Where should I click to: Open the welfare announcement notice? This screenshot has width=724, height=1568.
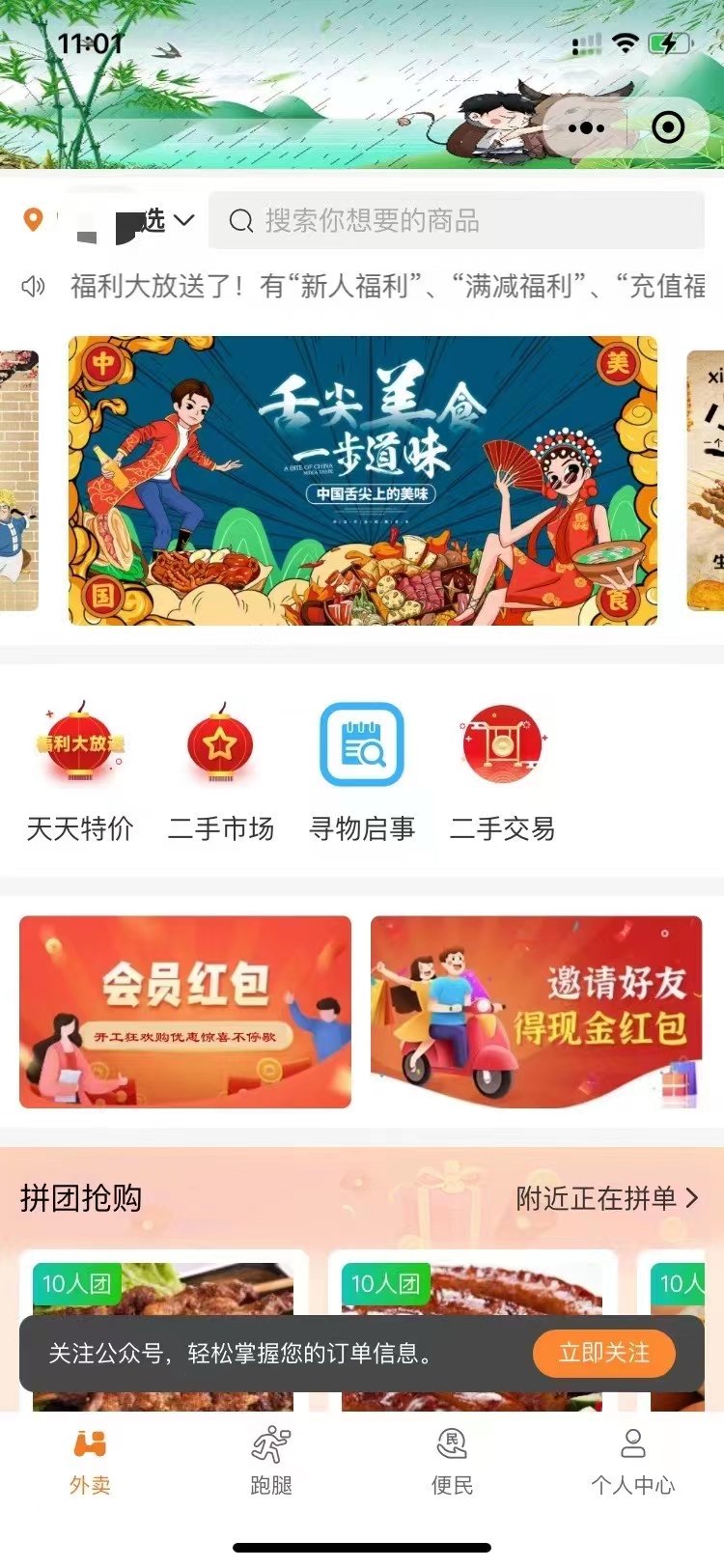pyautogui.click(x=386, y=286)
